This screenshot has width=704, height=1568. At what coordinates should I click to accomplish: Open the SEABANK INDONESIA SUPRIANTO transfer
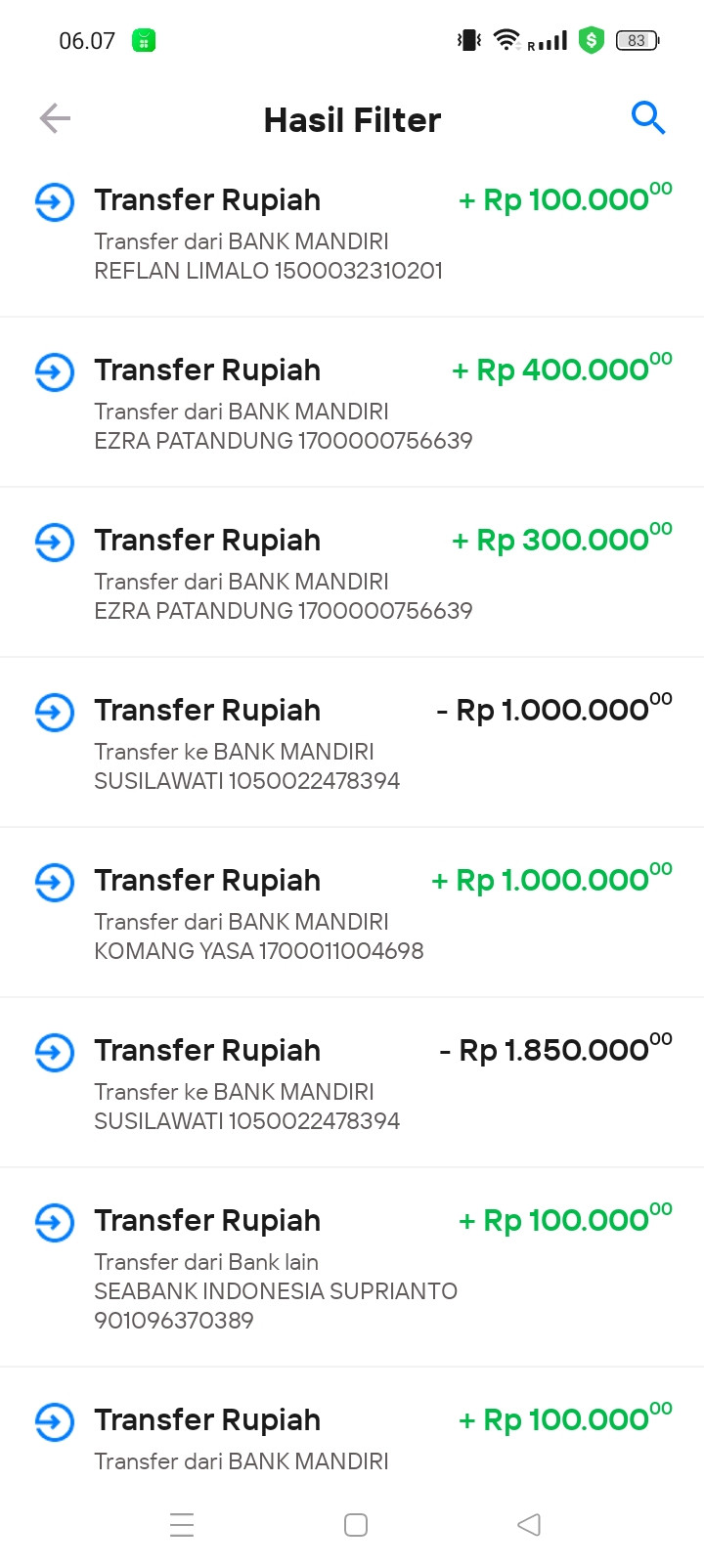(x=352, y=1268)
